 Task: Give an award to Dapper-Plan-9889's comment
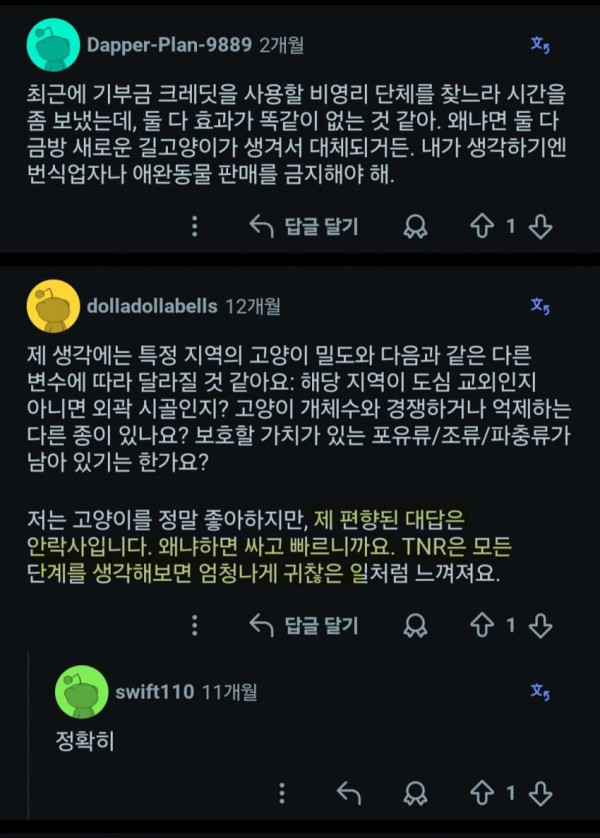tap(415, 227)
